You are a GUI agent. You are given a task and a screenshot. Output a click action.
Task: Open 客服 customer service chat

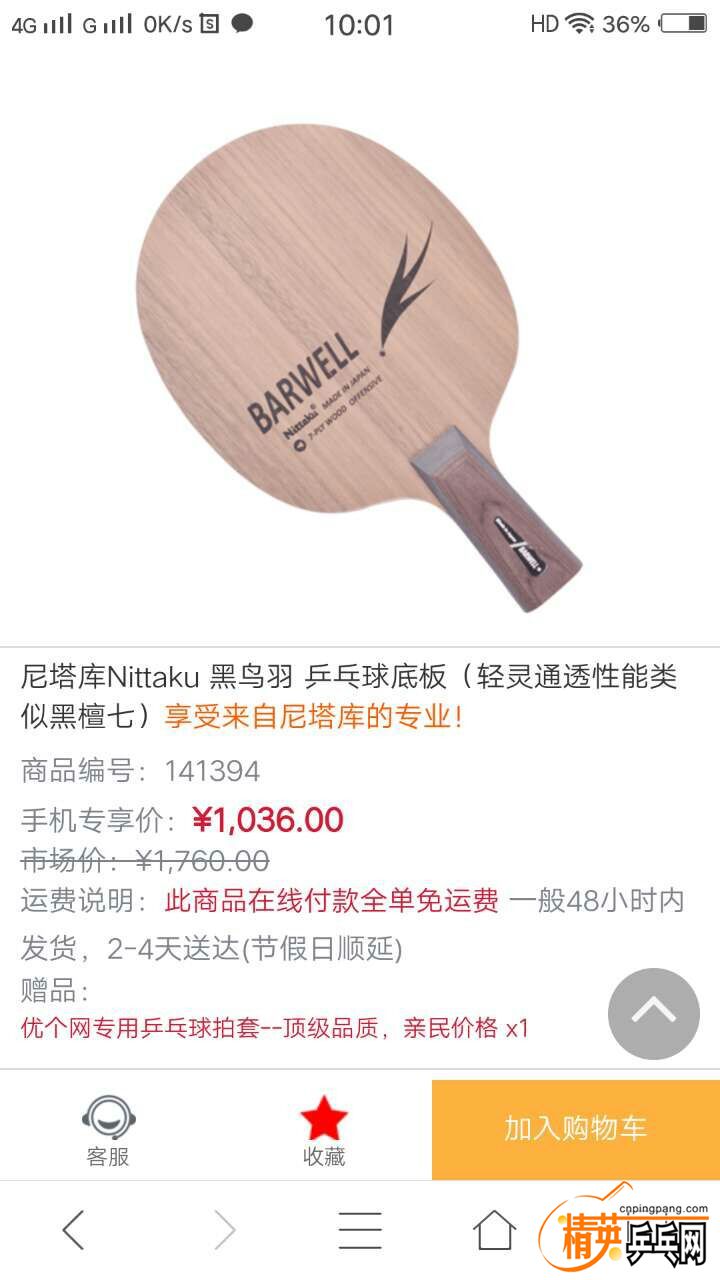(108, 1130)
